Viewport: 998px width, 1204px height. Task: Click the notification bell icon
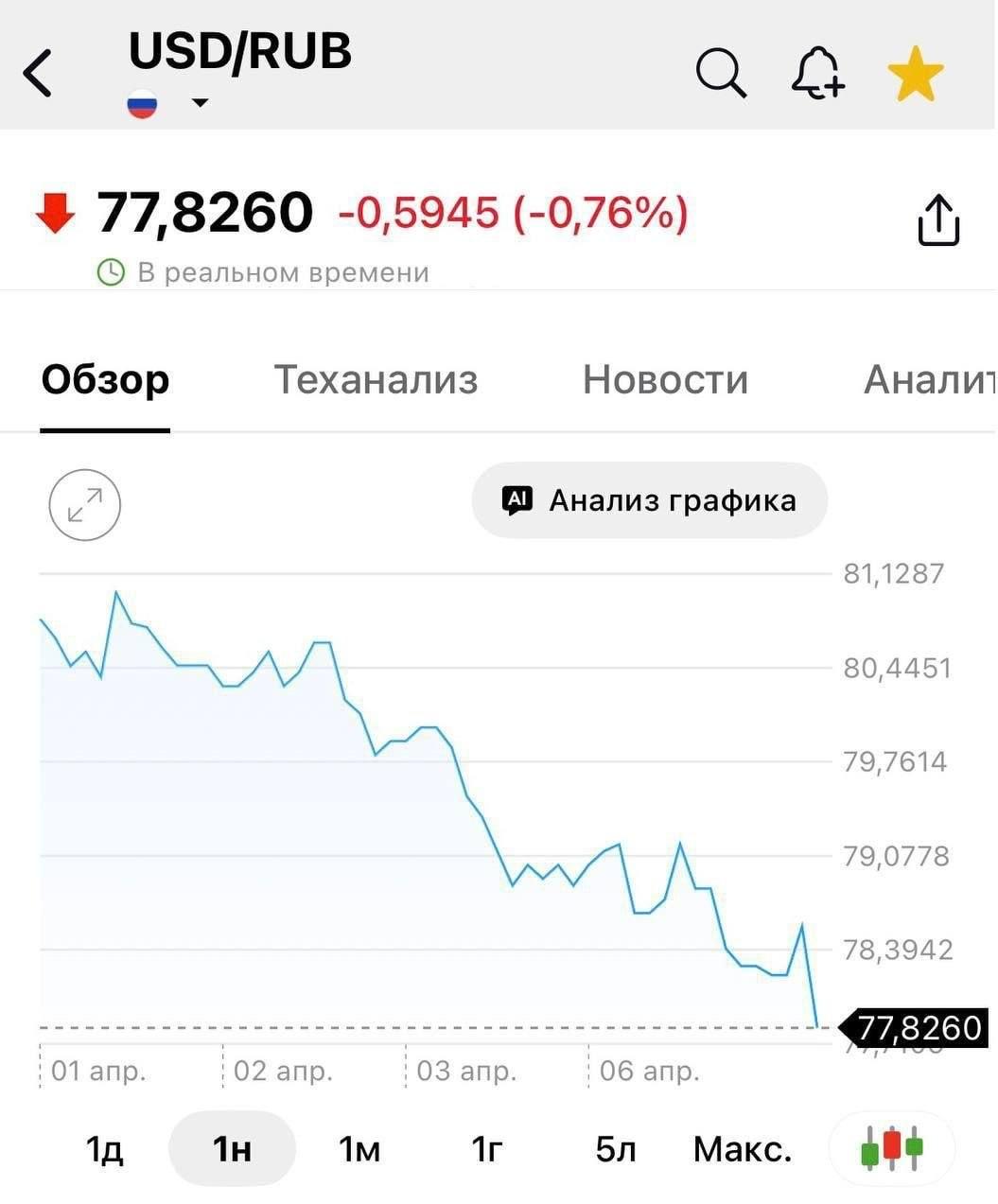816,71
